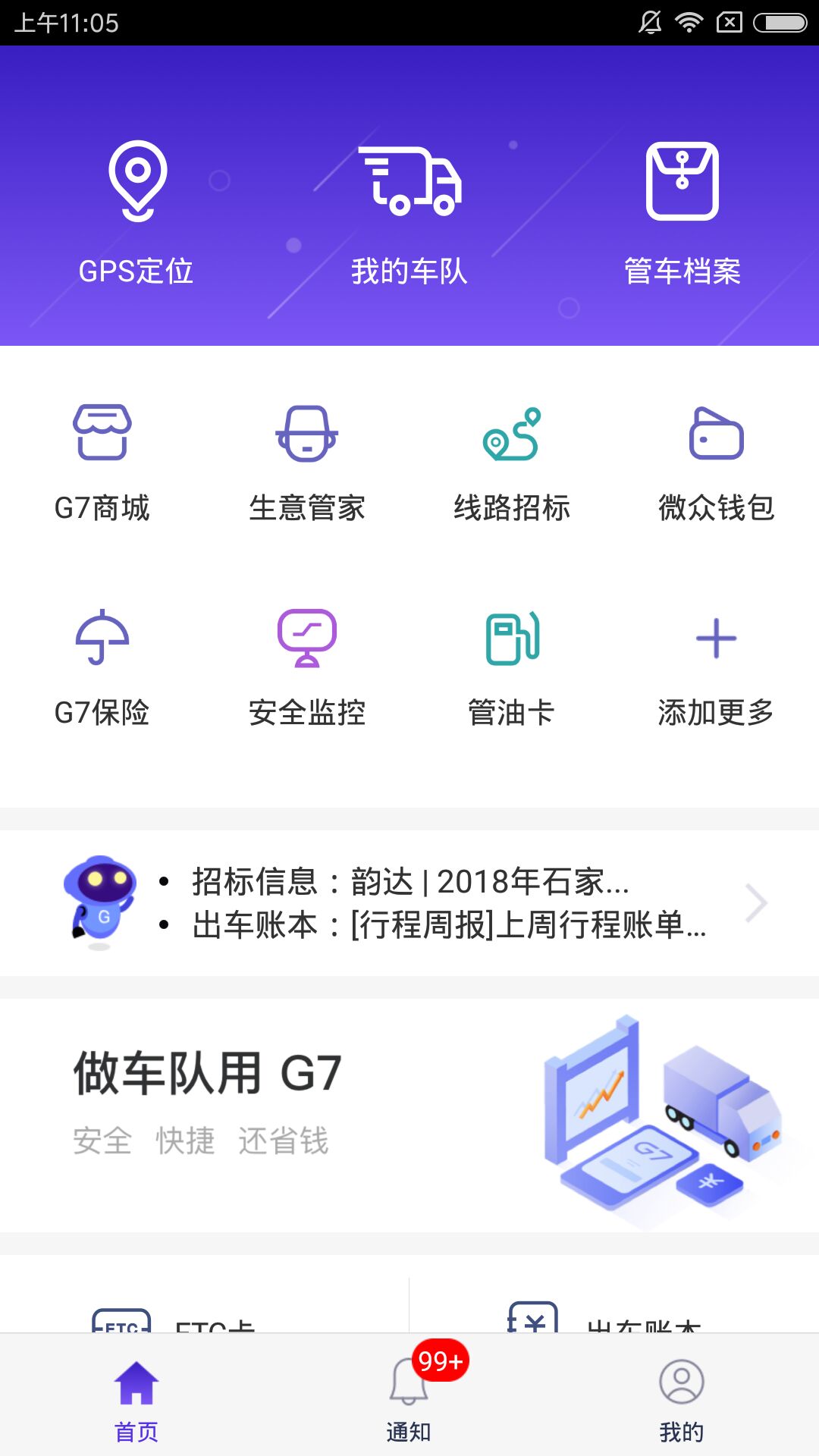Open 安全监控 safety monitoring
Image resolution: width=819 pixels, height=1456 pixels.
coord(307,667)
